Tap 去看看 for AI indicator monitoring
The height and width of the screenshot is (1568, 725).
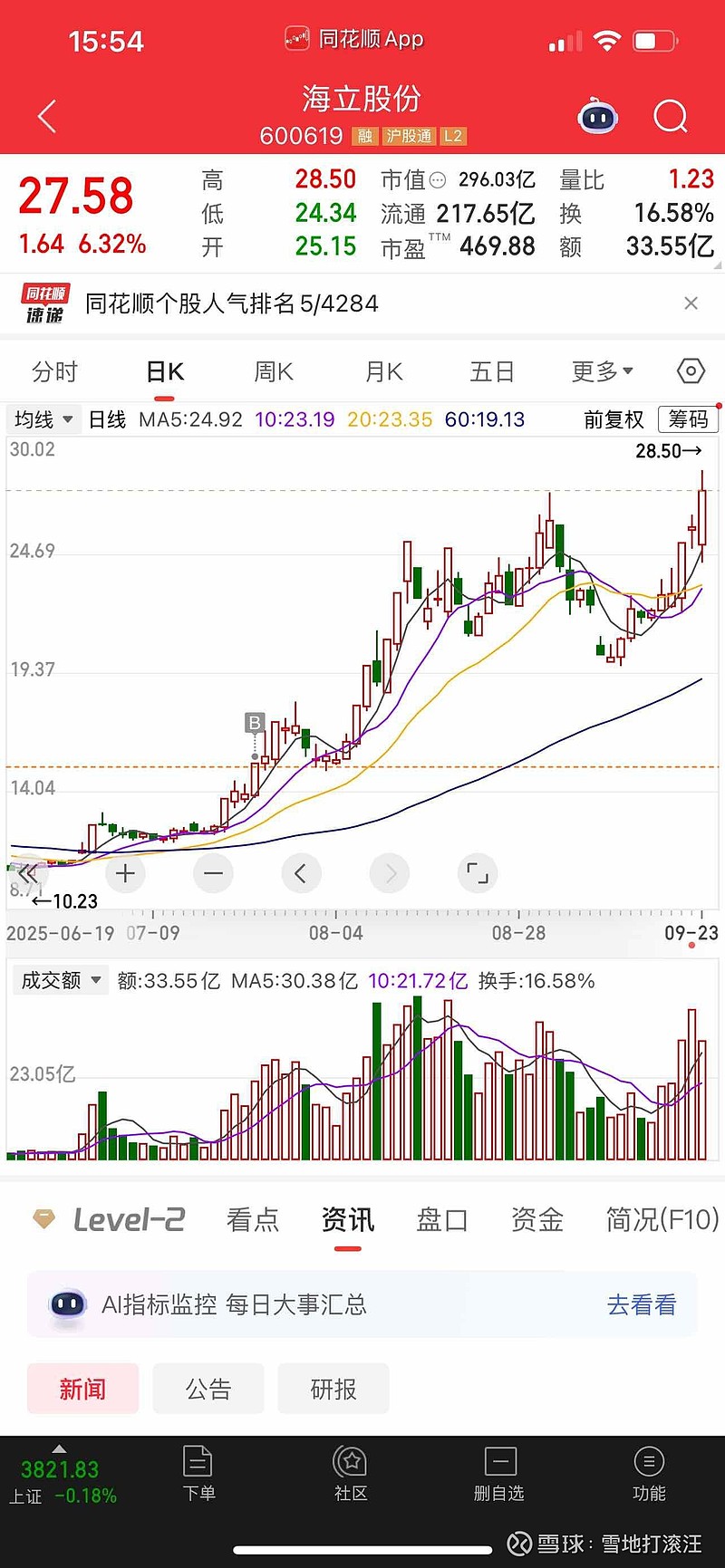click(641, 1304)
